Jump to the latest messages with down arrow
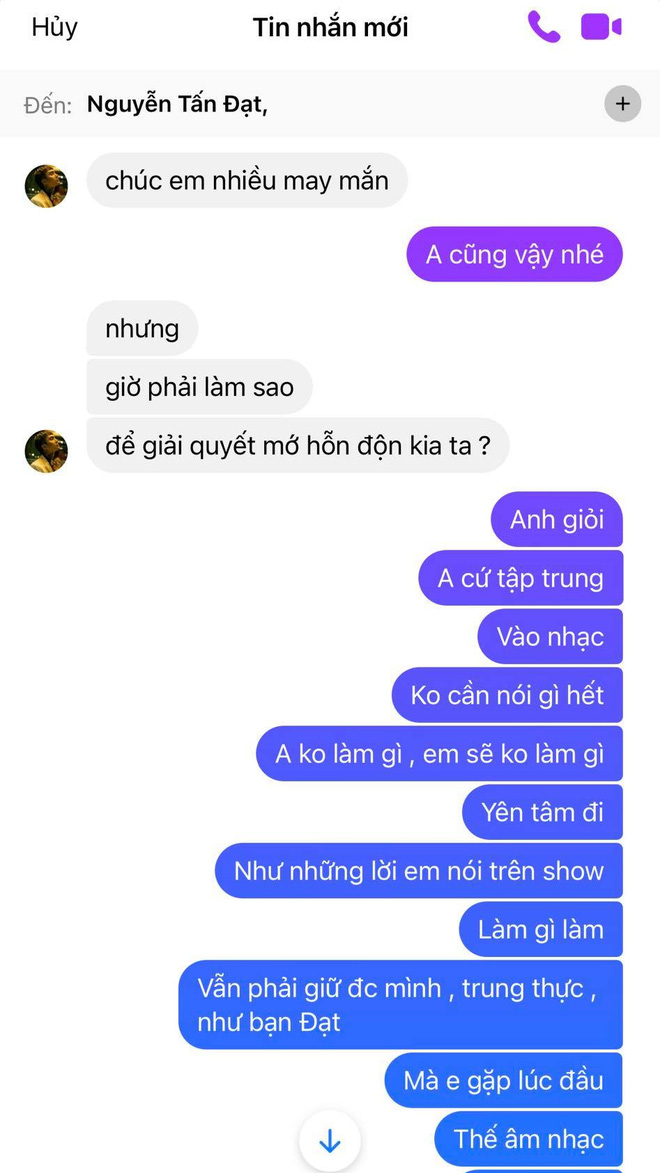This screenshot has height=1173, width=660. pyautogui.click(x=329, y=1141)
